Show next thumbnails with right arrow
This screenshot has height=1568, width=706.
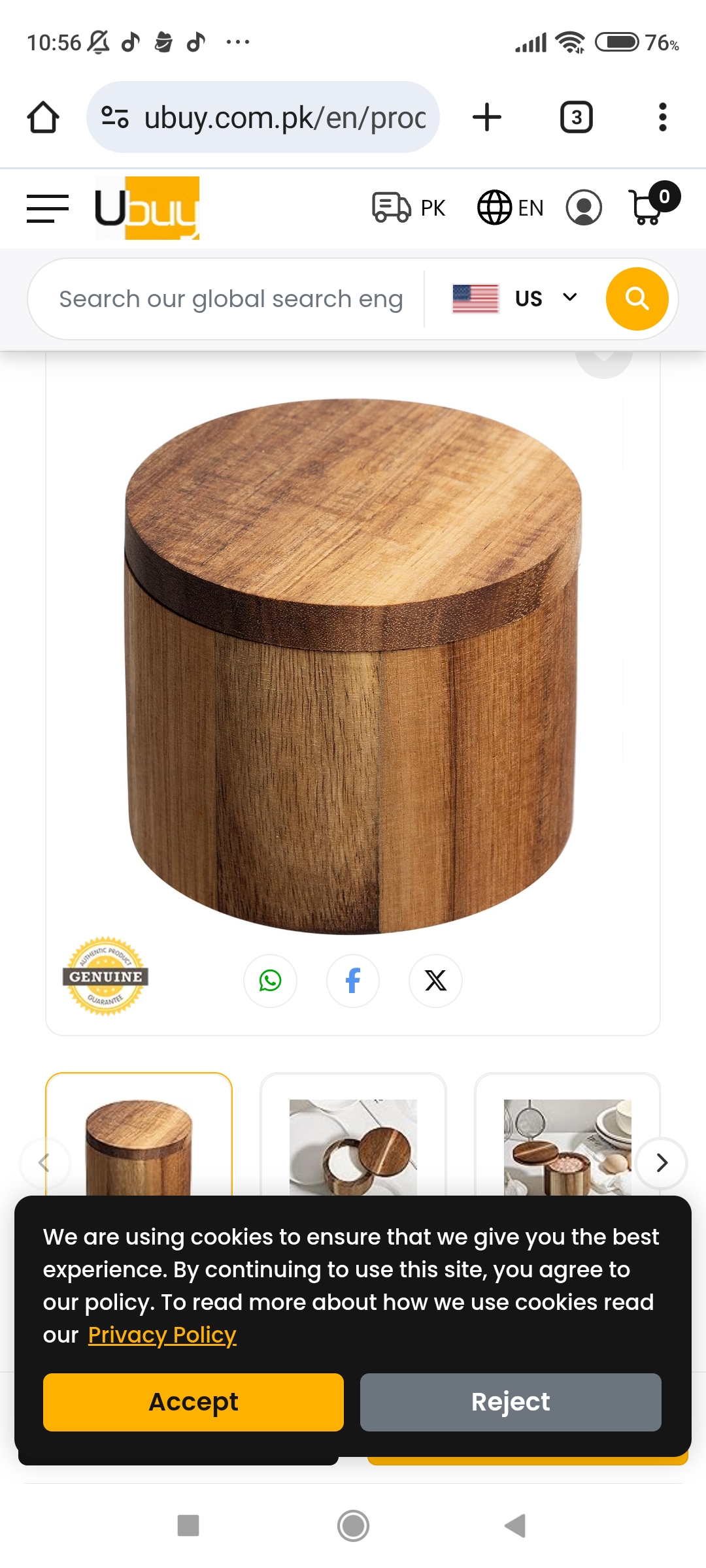(x=662, y=1163)
